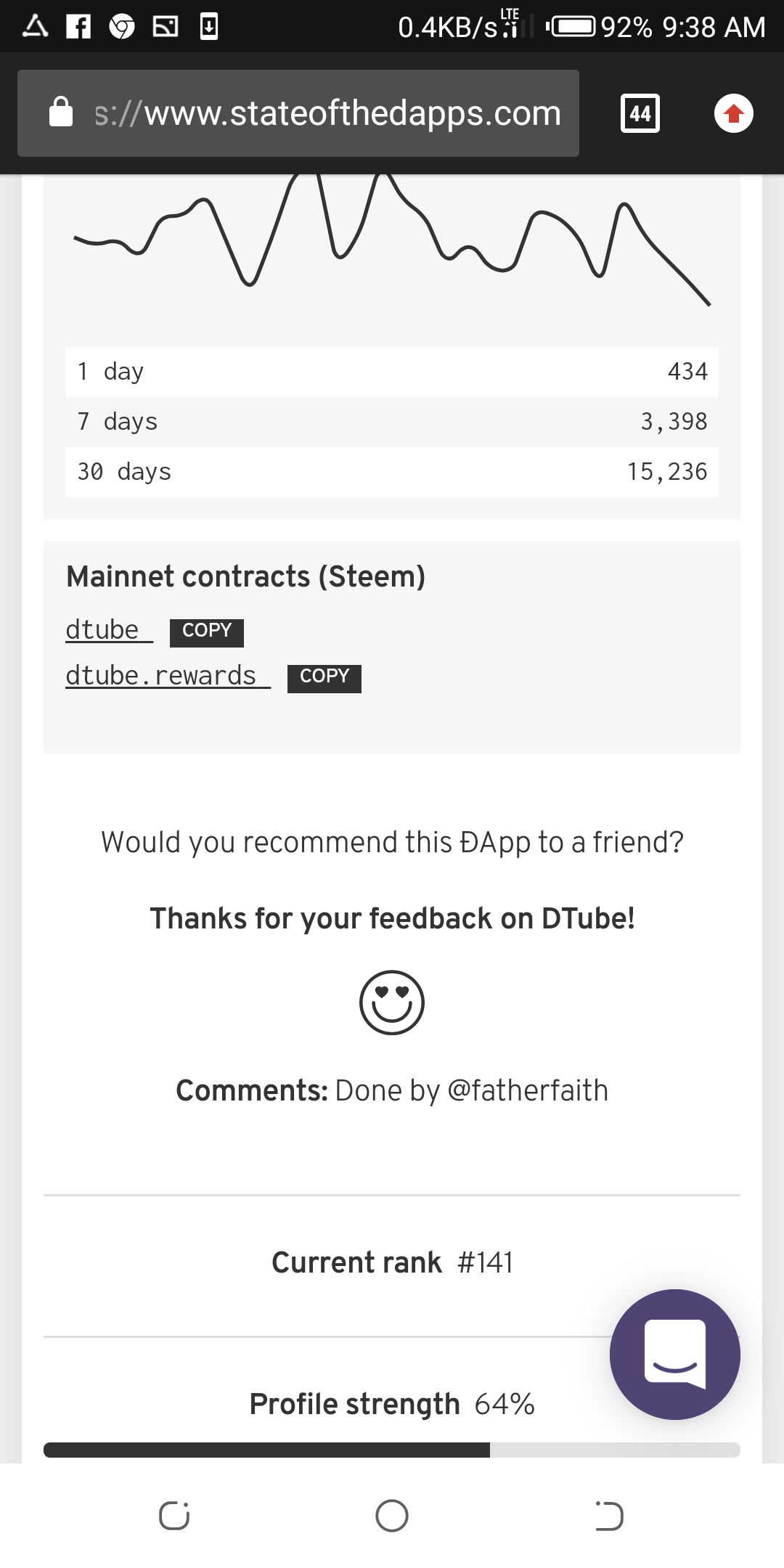Image resolution: width=784 pixels, height=1568 pixels.
Task: Copy the dtube.rewards contract name
Action: [x=324, y=678]
